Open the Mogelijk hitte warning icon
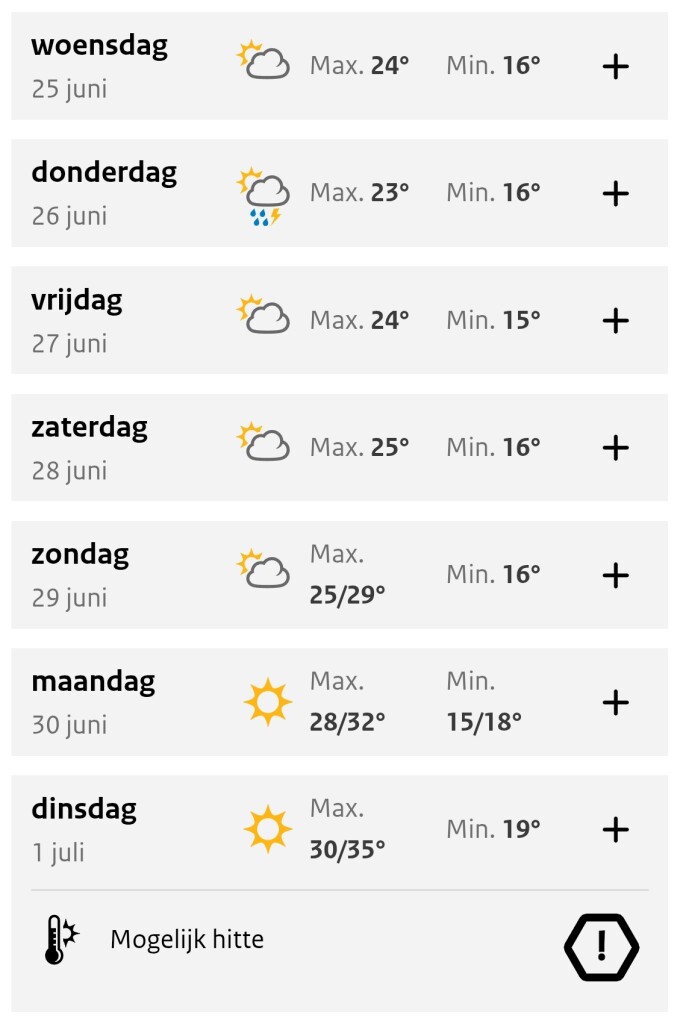Viewport: 686px width, 1024px height. 601,946
